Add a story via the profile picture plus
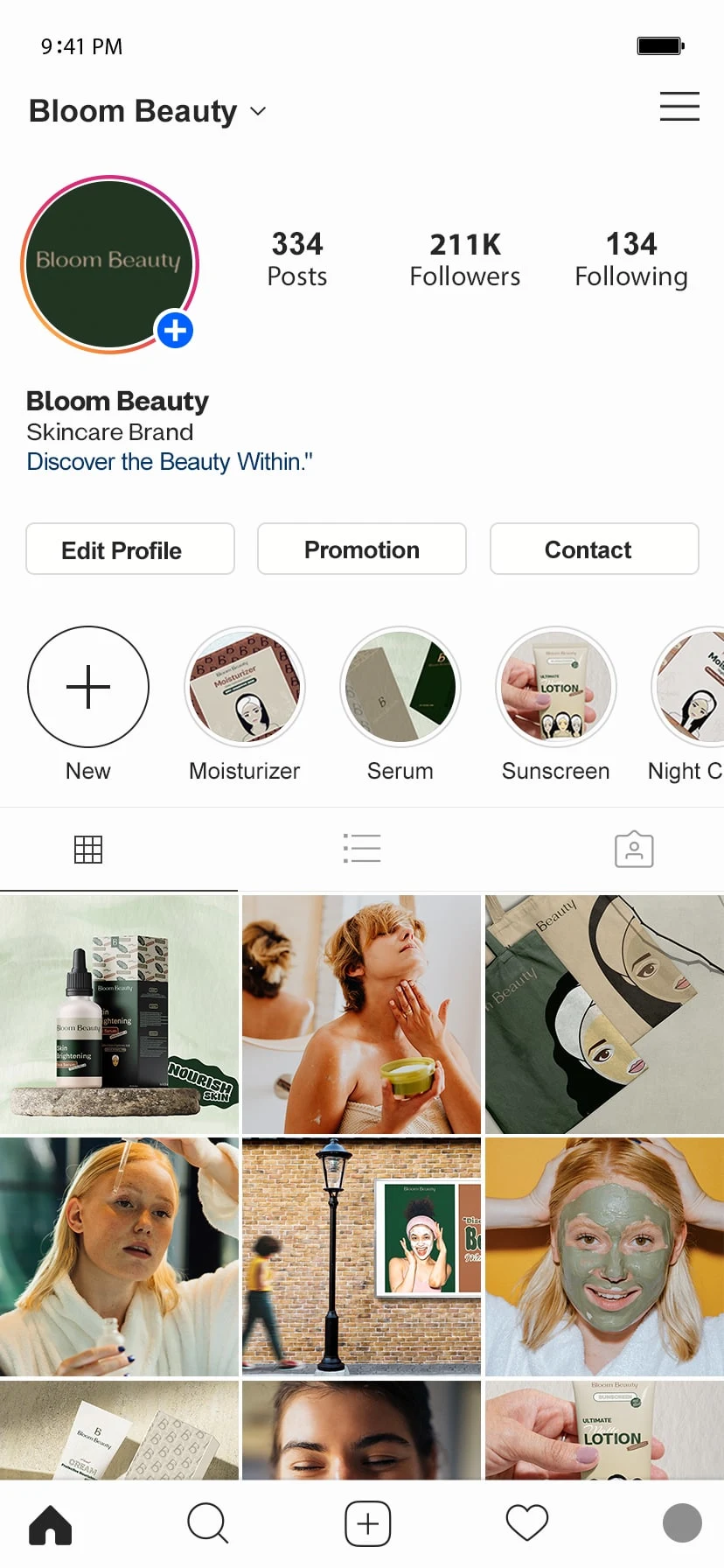Screen dimensions: 724x1568 tap(175, 331)
